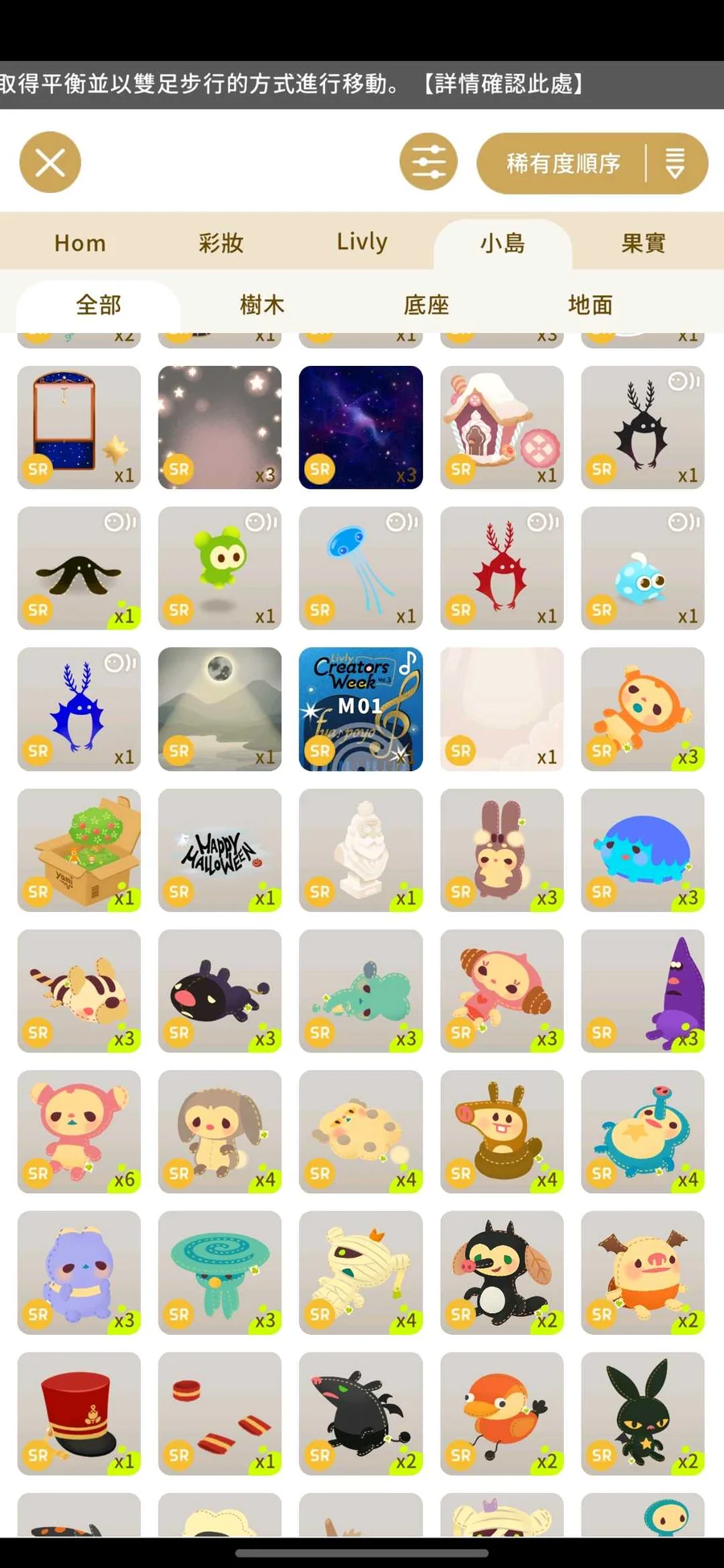Switch to the 彩妝 tab
The height and width of the screenshot is (1568, 724).
(x=220, y=243)
